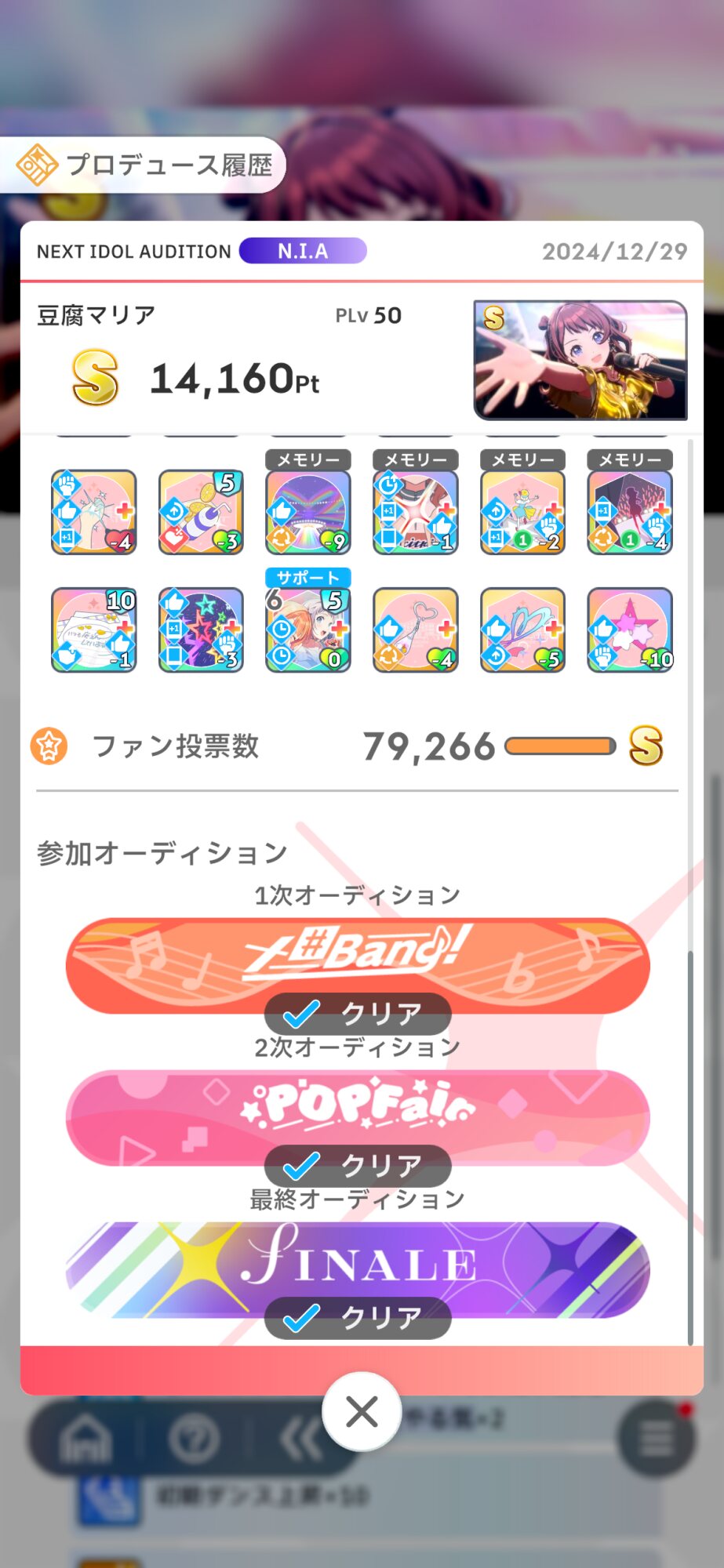Open the heart keychain card with -4

pyautogui.click(x=416, y=630)
